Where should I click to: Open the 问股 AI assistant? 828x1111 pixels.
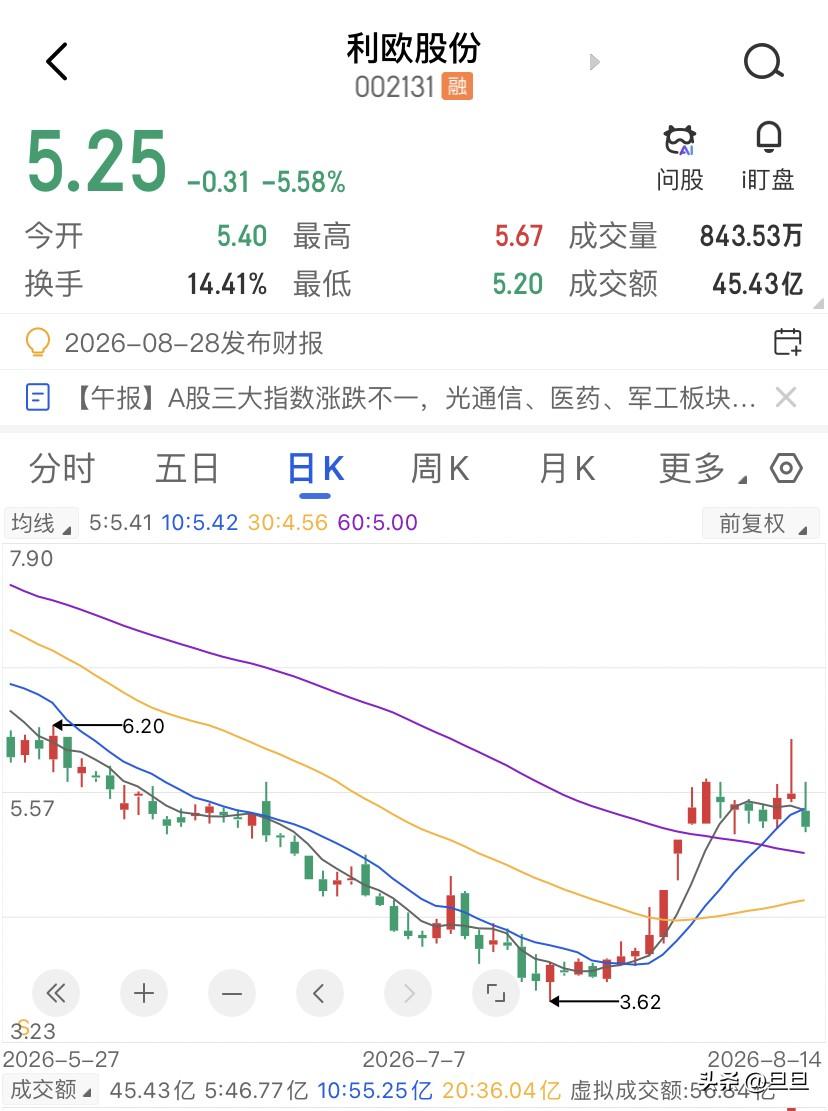click(x=680, y=157)
